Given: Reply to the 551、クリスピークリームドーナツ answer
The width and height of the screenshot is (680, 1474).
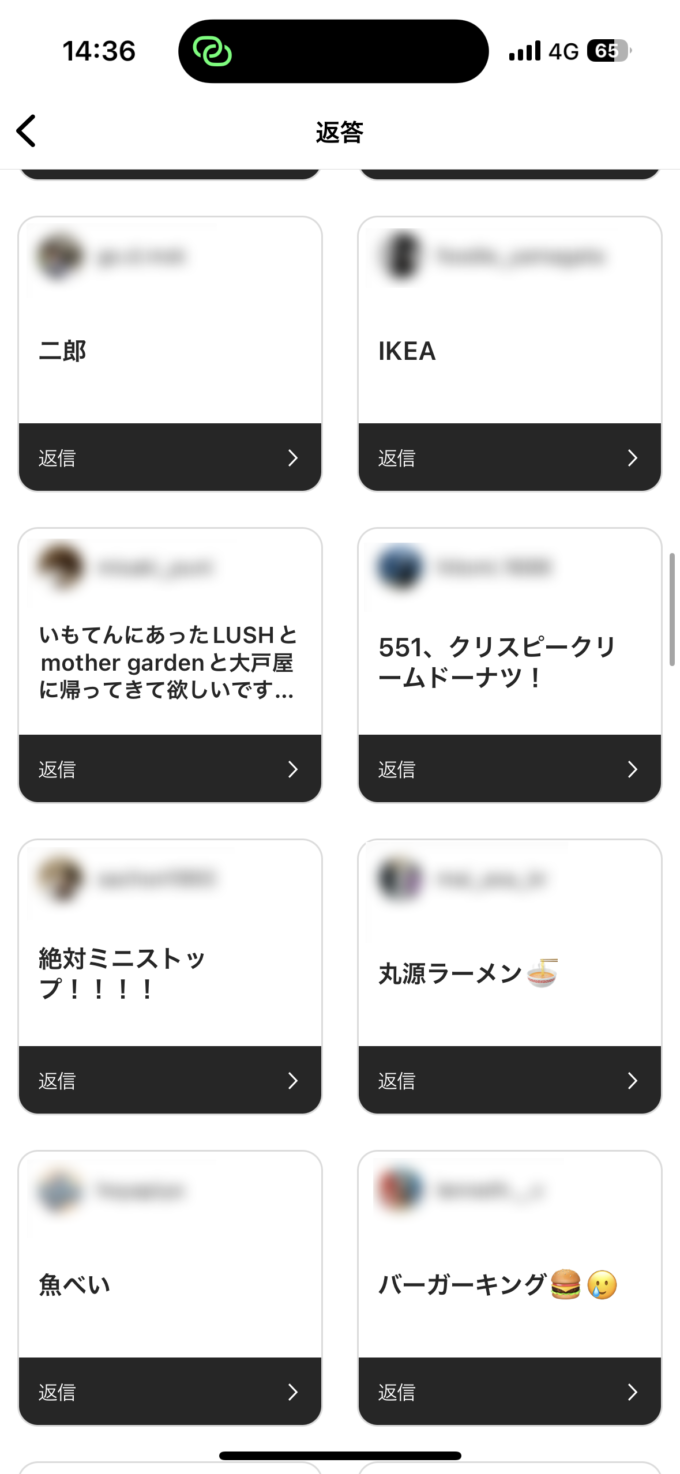Looking at the screenshot, I should click(x=510, y=769).
